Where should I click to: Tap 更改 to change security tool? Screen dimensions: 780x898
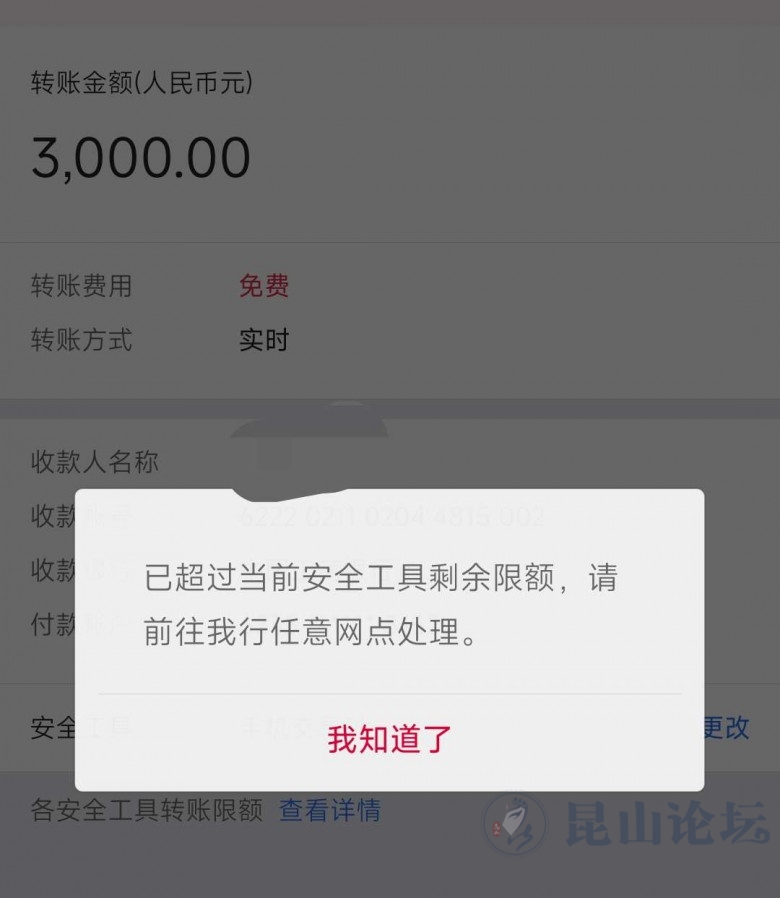coord(727,727)
